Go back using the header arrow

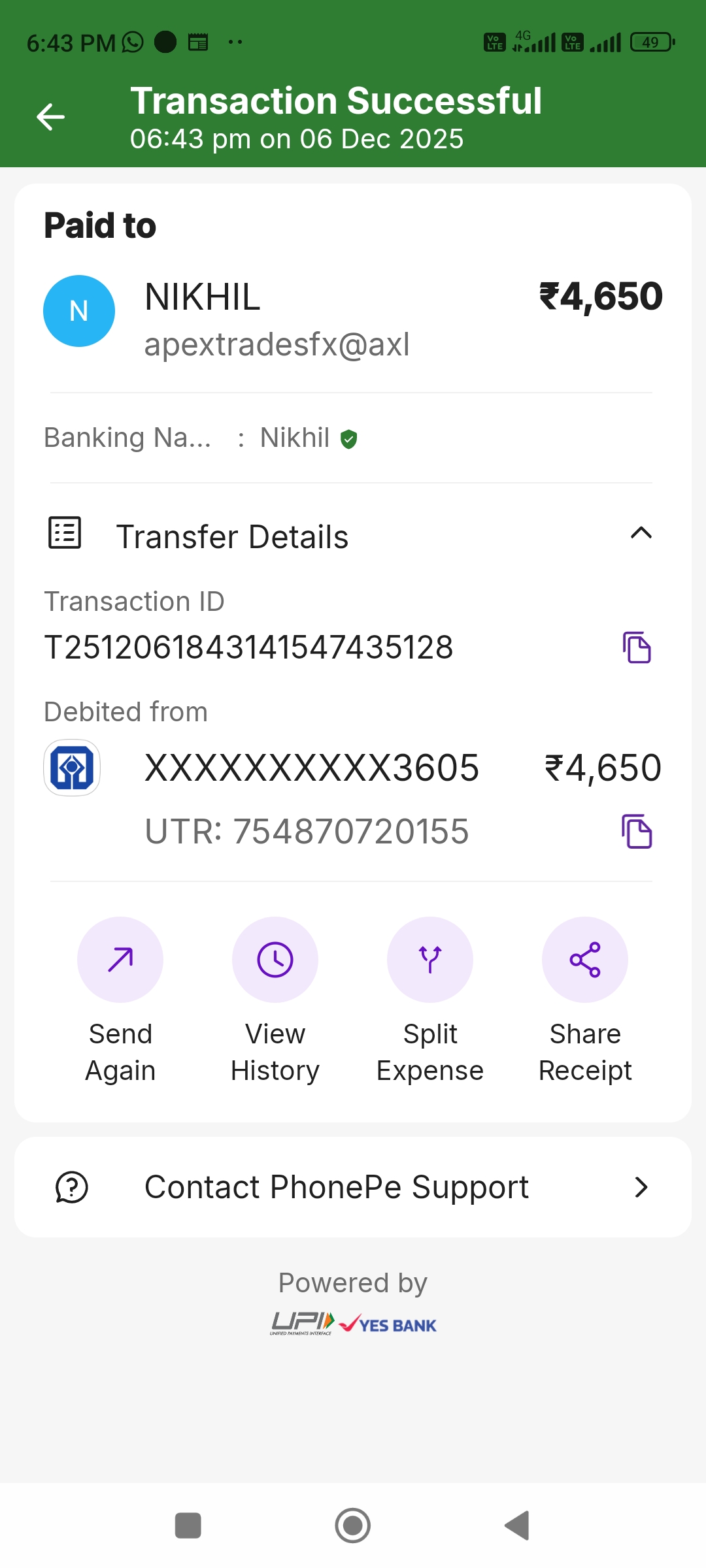click(x=50, y=118)
